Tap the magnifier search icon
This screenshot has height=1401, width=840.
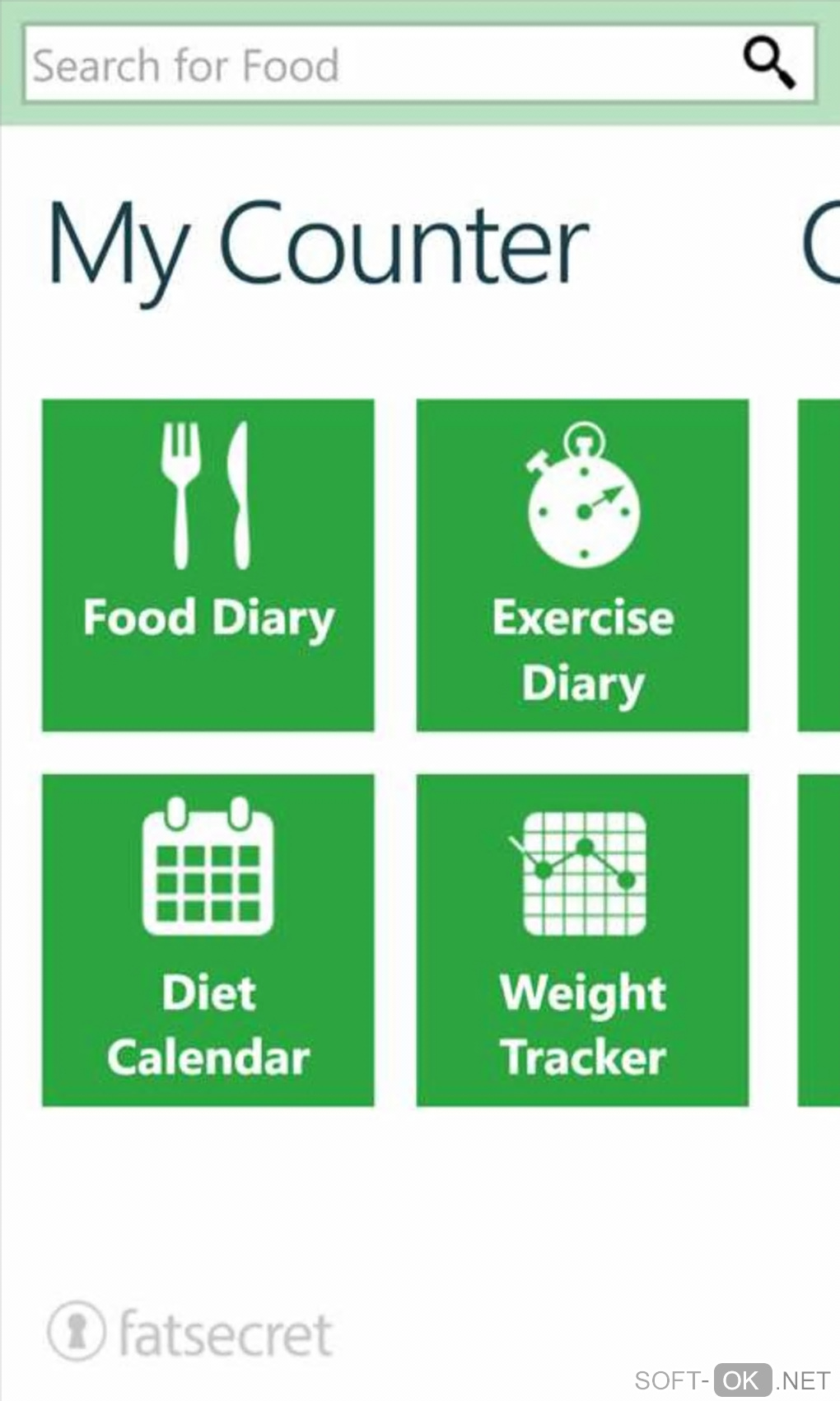click(x=769, y=63)
